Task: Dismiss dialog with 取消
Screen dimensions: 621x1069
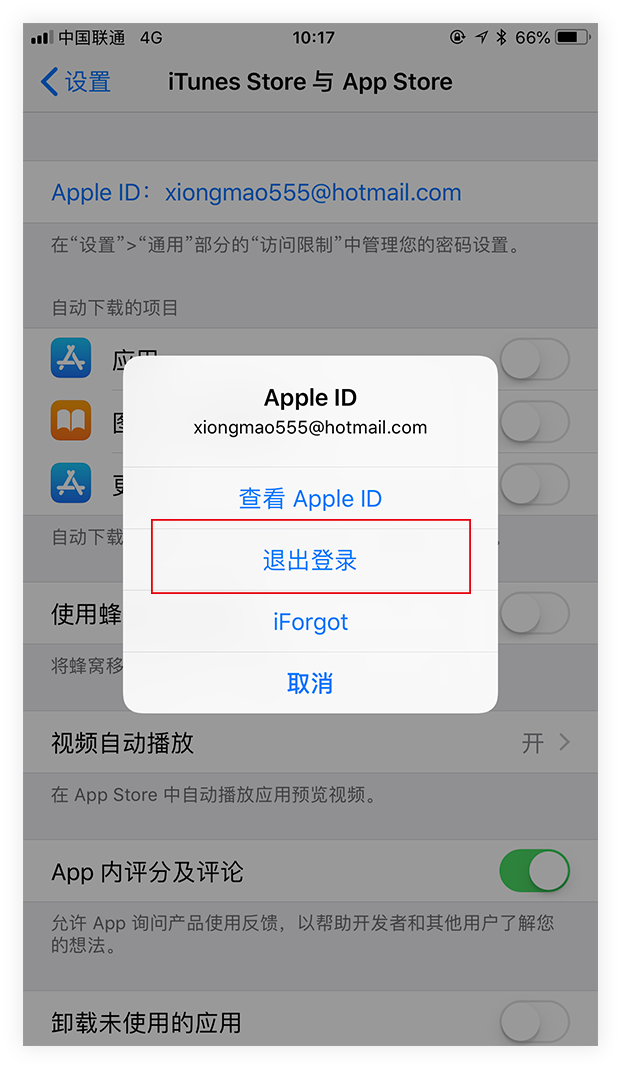Action: pyautogui.click(x=310, y=684)
